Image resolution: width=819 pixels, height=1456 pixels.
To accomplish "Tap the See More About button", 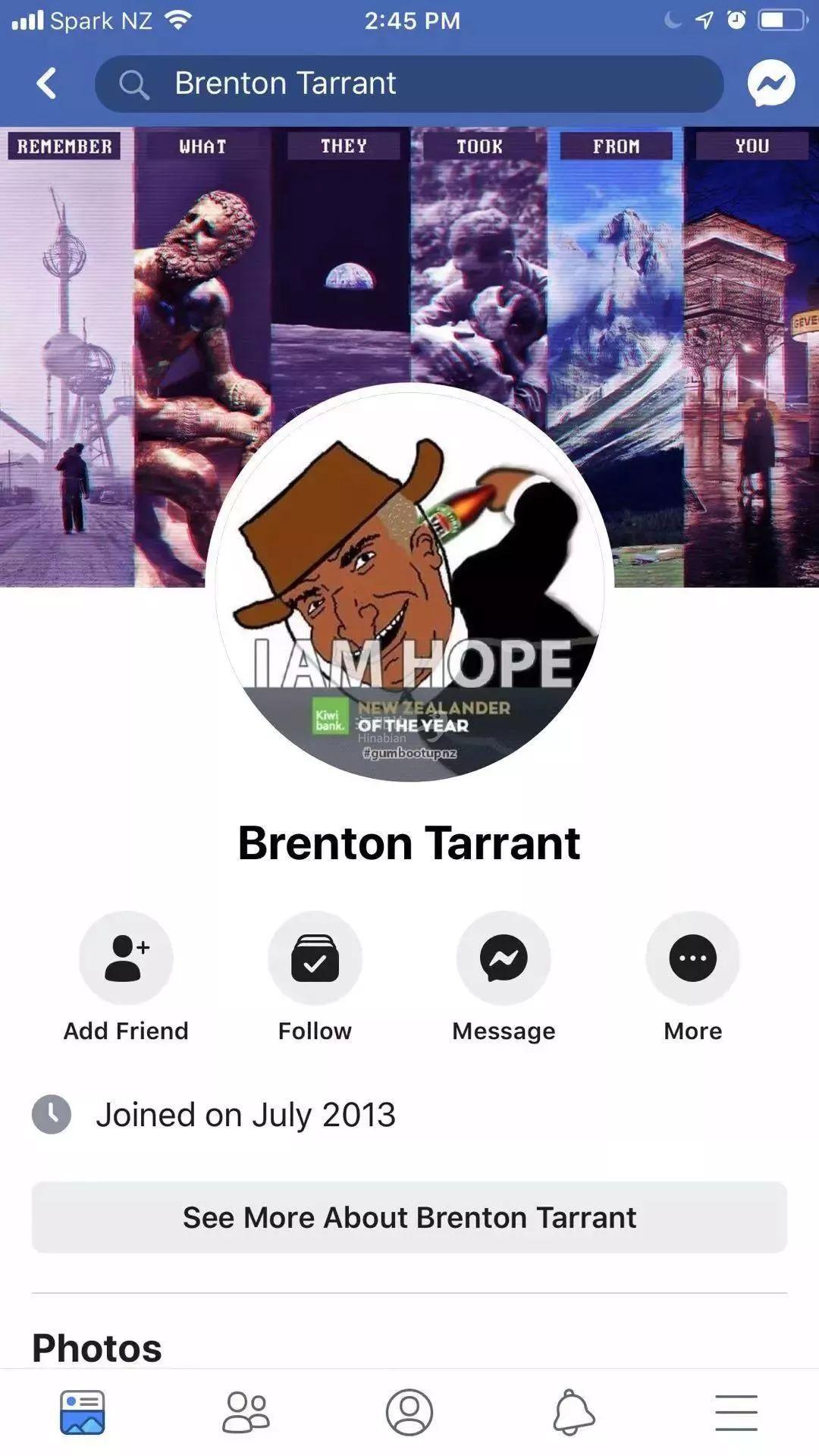I will [409, 1217].
